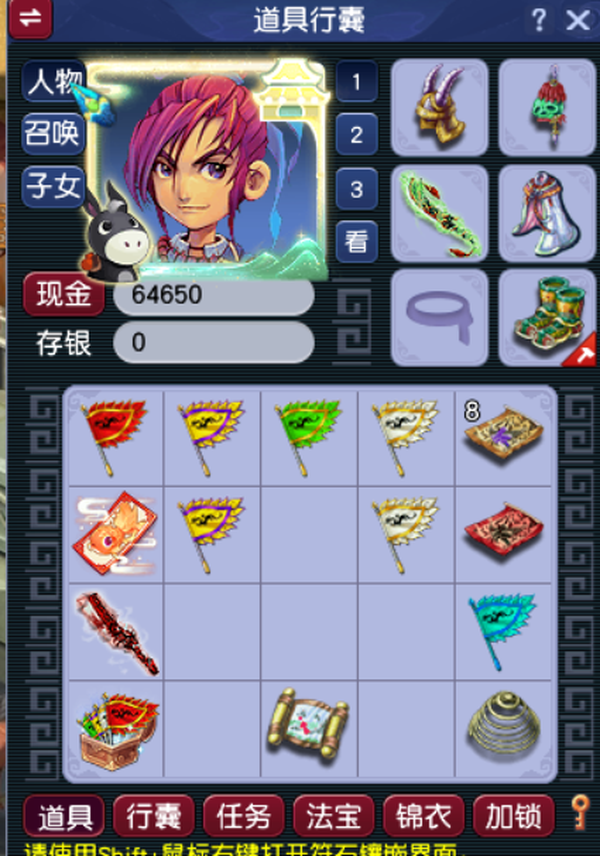Switch to the 召唤 summon tab
The width and height of the screenshot is (600, 856).
coord(54,133)
